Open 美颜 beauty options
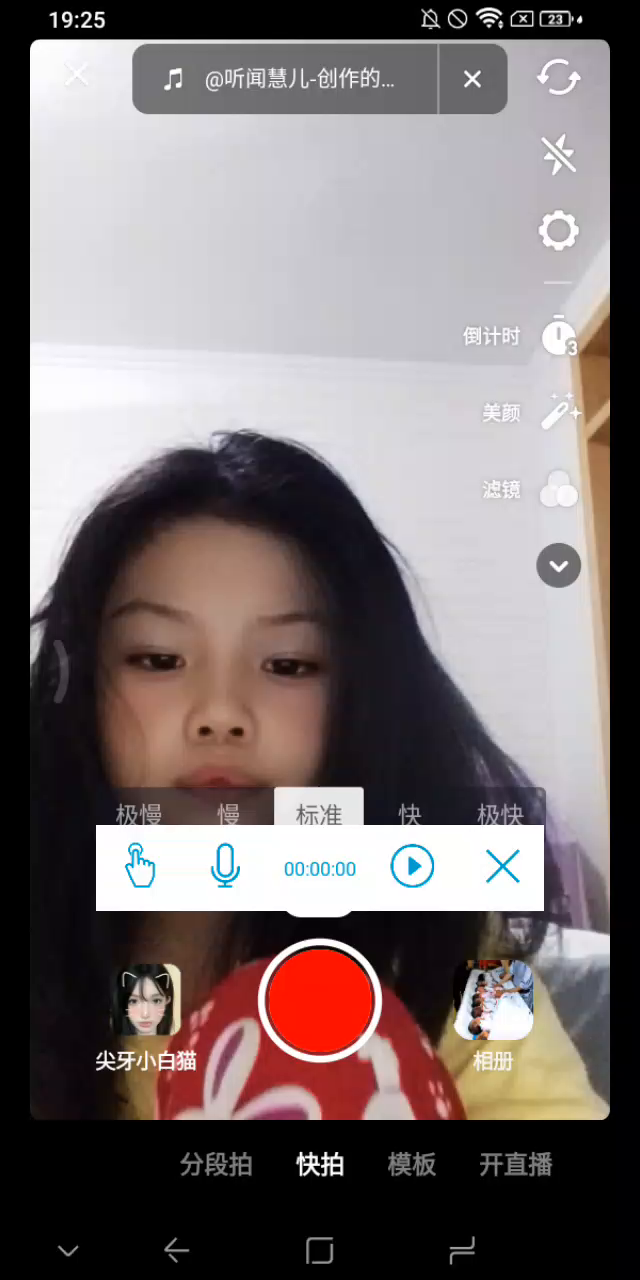Screen dimensions: 640x1280 click(558, 412)
